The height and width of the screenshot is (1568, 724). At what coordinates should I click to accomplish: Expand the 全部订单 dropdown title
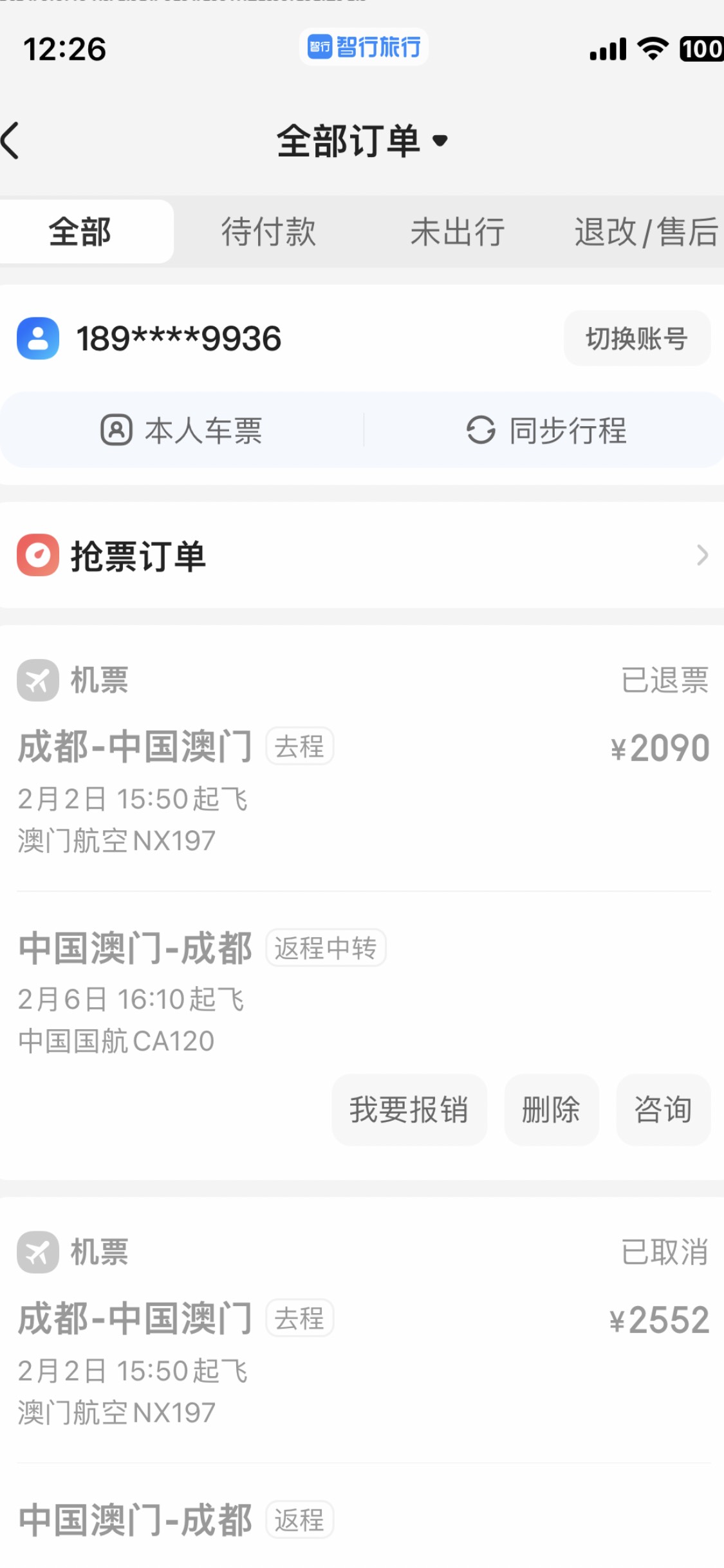[x=362, y=140]
